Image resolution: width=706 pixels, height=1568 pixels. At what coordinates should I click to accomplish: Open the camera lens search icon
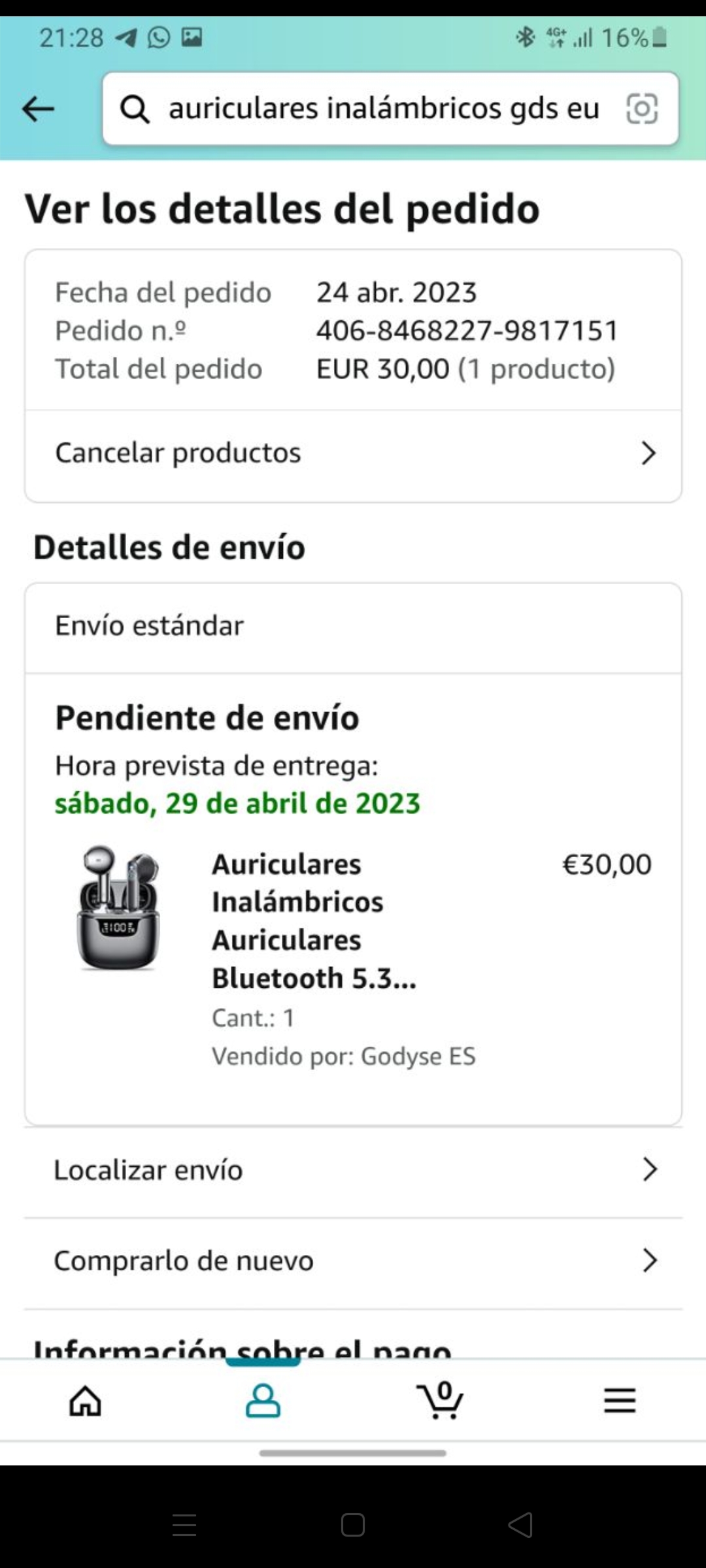coord(641,108)
